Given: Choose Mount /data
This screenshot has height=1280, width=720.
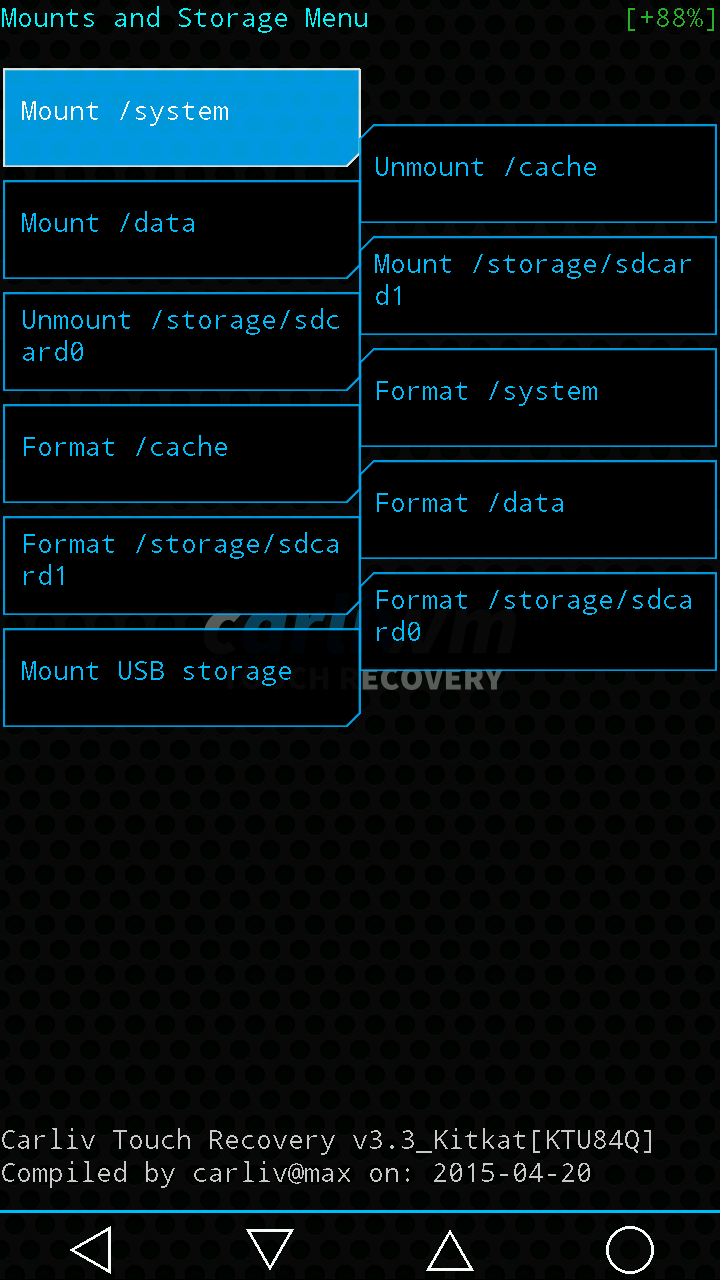Looking at the screenshot, I should coord(181,228).
